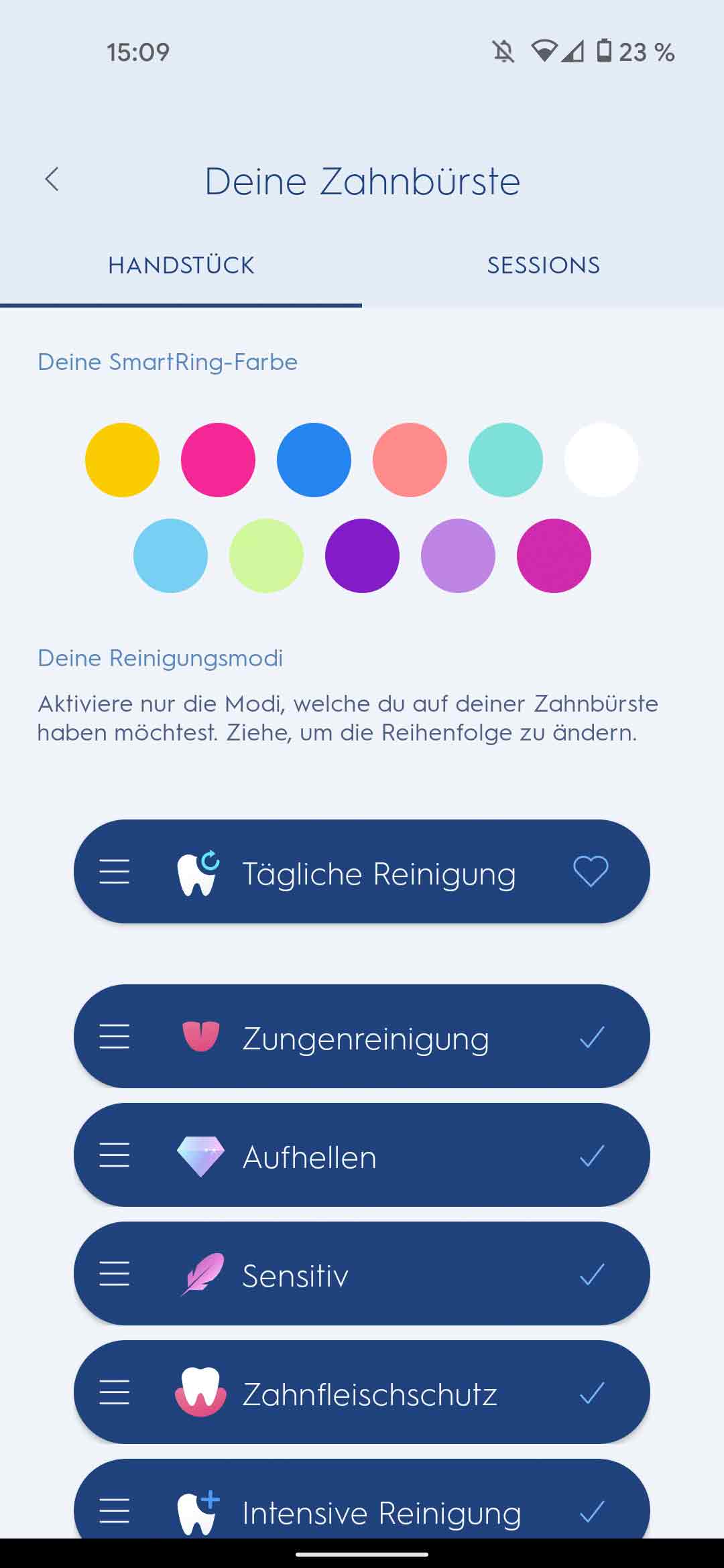
Task: Switch to the Sessions tab
Action: click(x=543, y=265)
